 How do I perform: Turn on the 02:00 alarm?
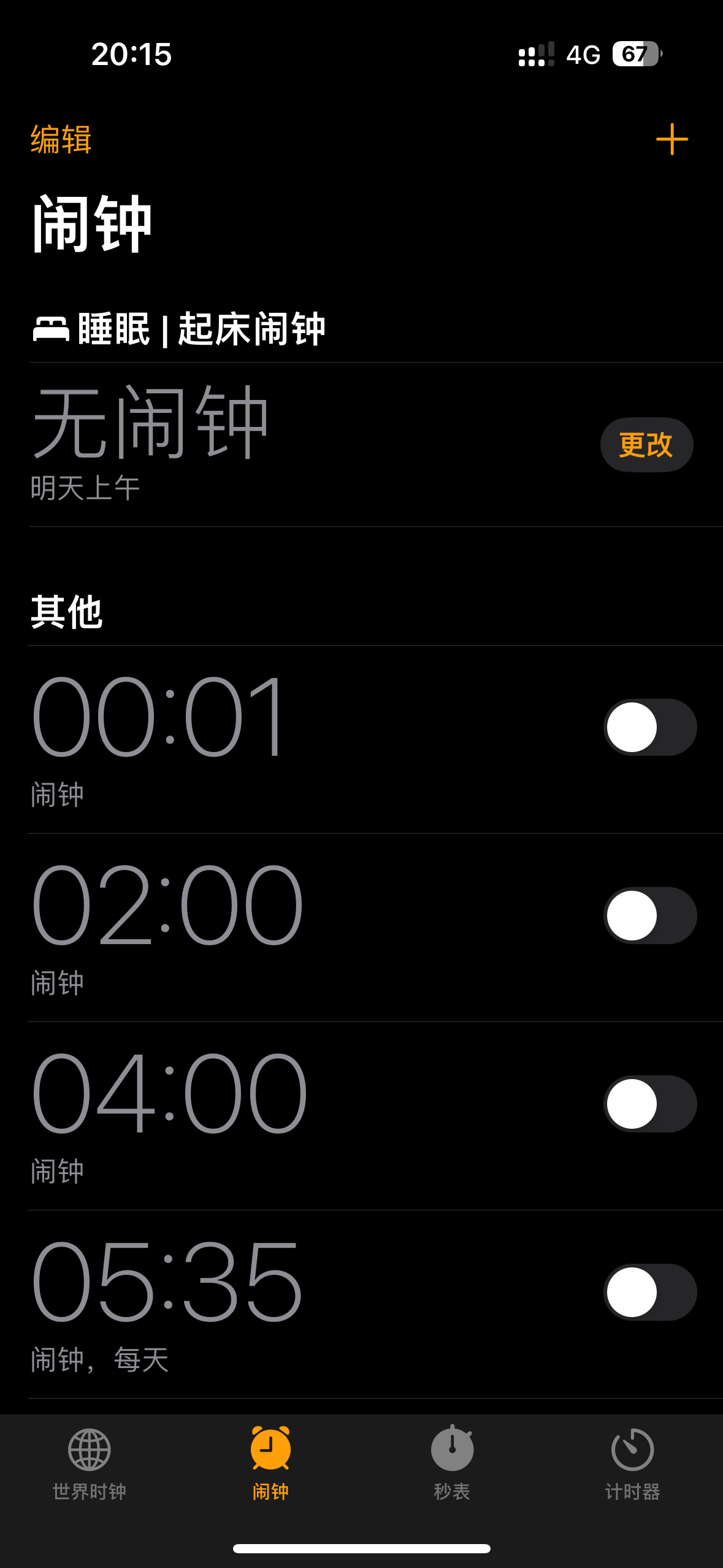click(649, 916)
